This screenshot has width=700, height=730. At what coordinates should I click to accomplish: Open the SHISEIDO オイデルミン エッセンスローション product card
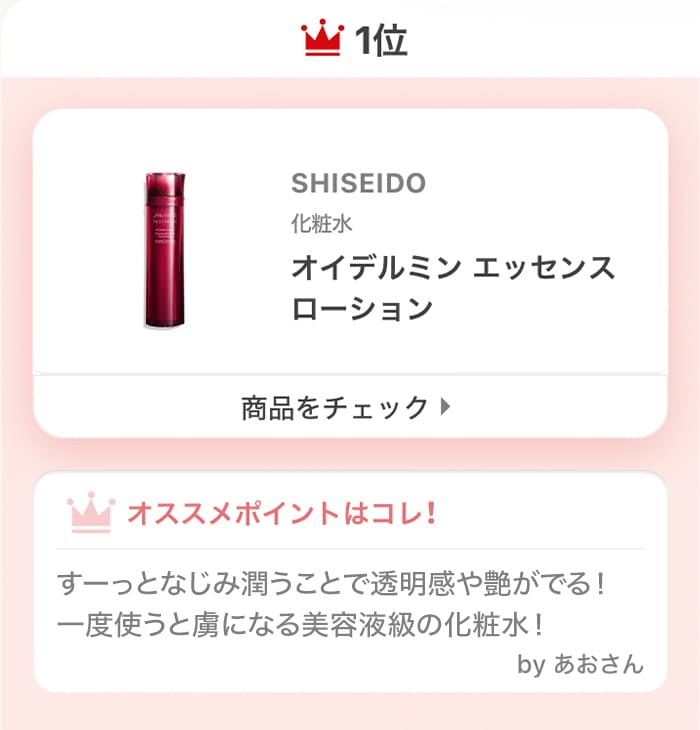click(350, 245)
